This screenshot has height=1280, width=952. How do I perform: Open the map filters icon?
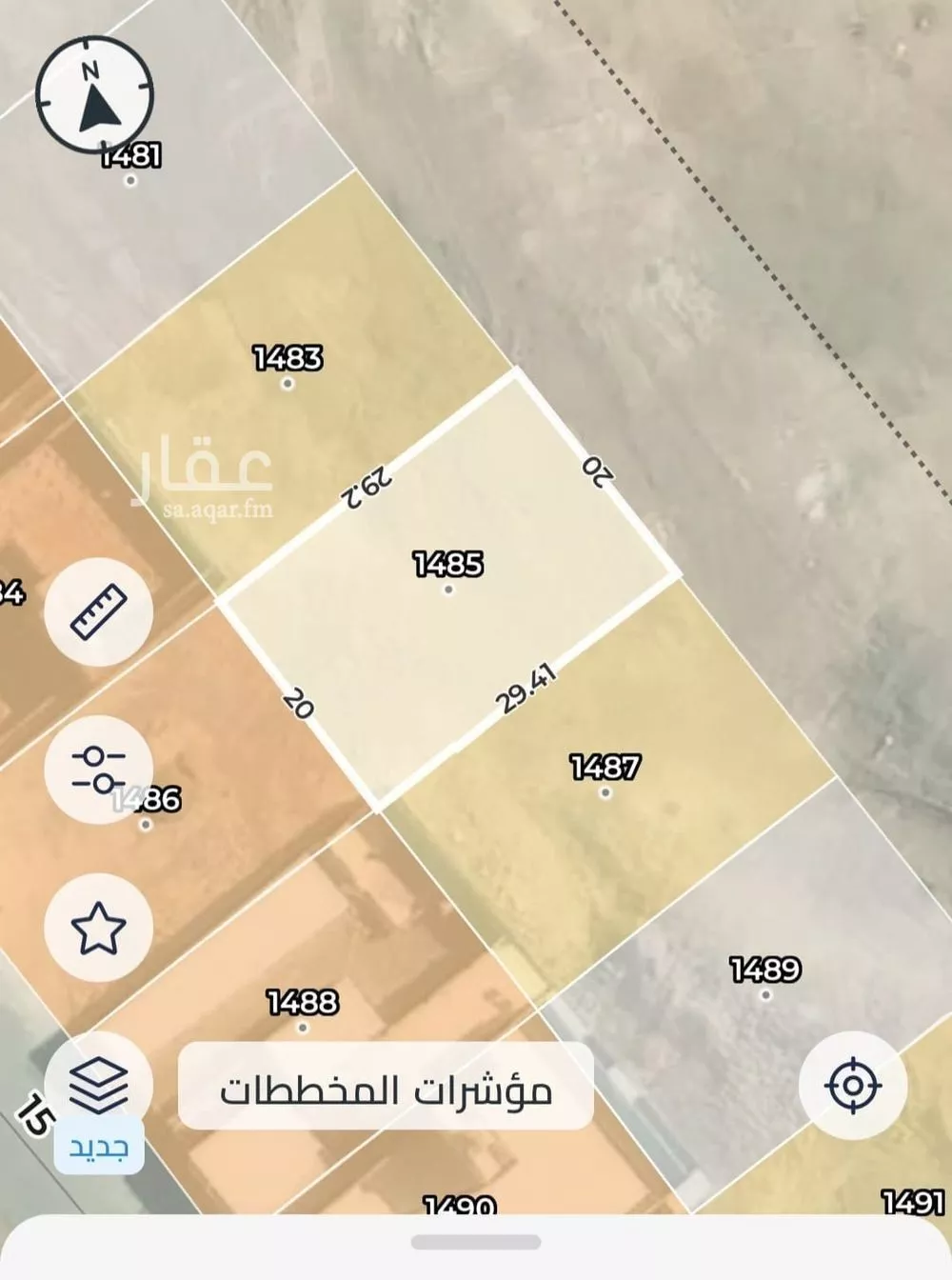[99, 768]
